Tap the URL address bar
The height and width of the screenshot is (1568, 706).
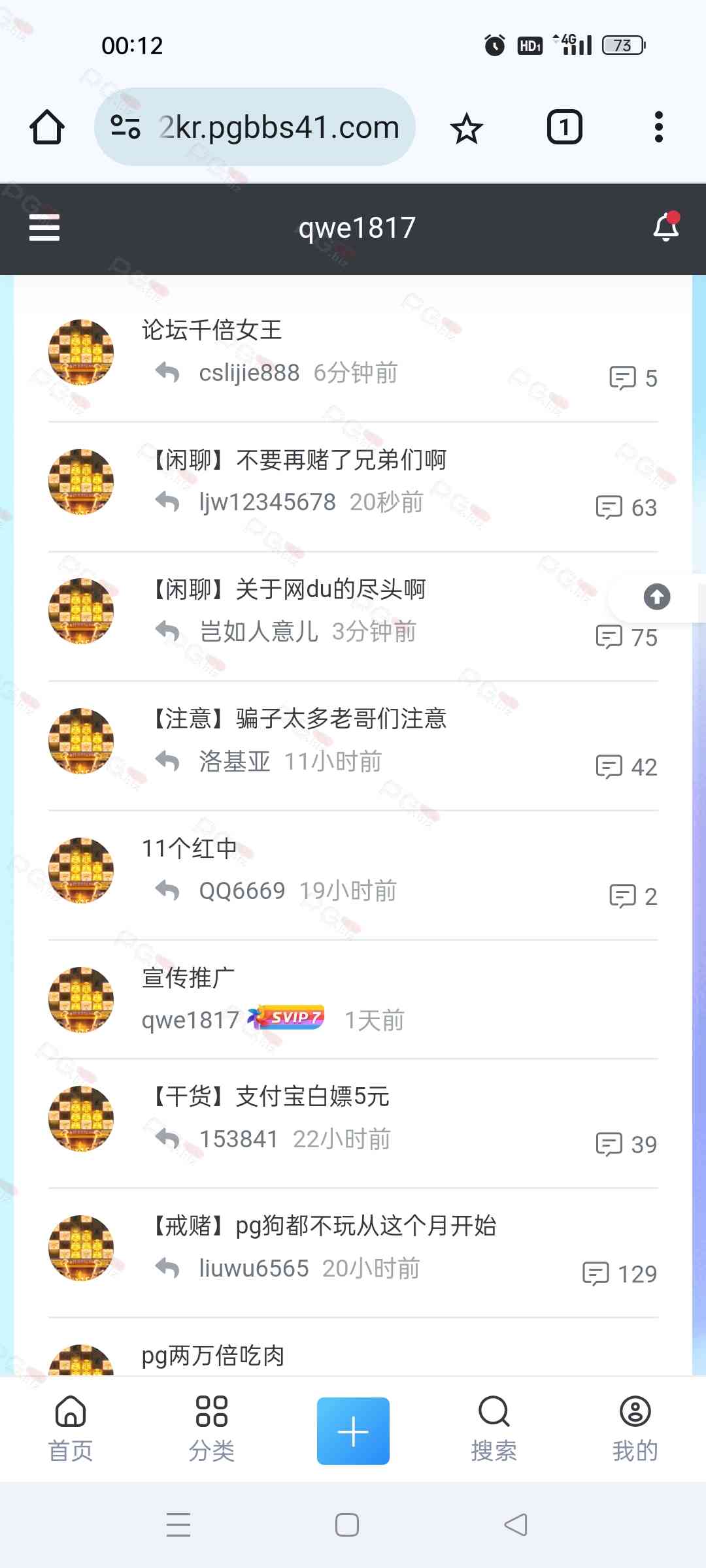(x=278, y=127)
